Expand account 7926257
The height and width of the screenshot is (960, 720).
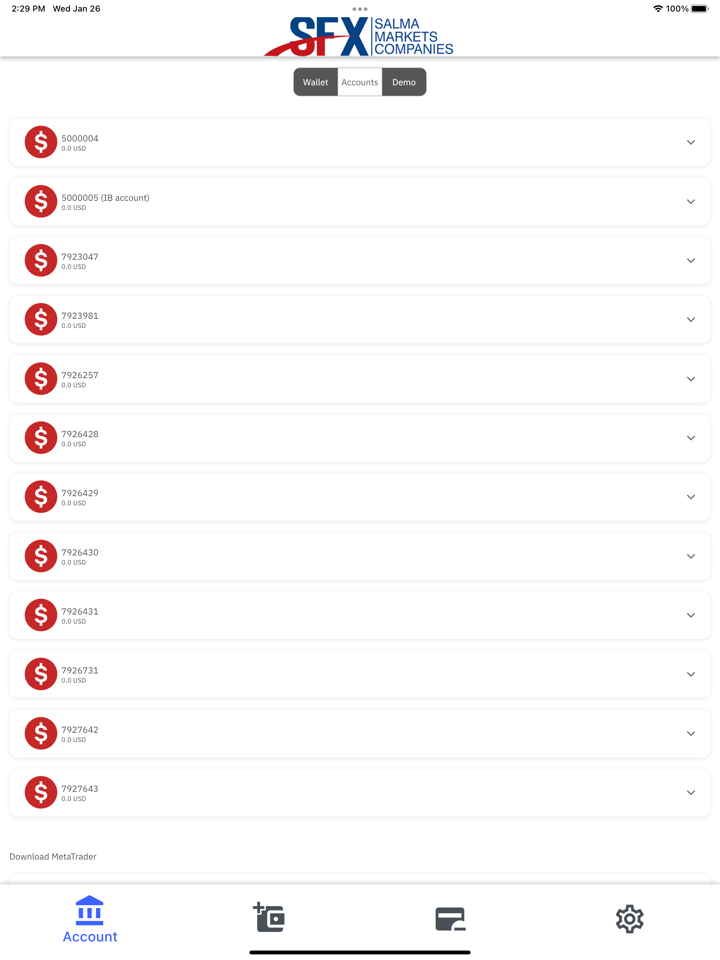[690, 379]
